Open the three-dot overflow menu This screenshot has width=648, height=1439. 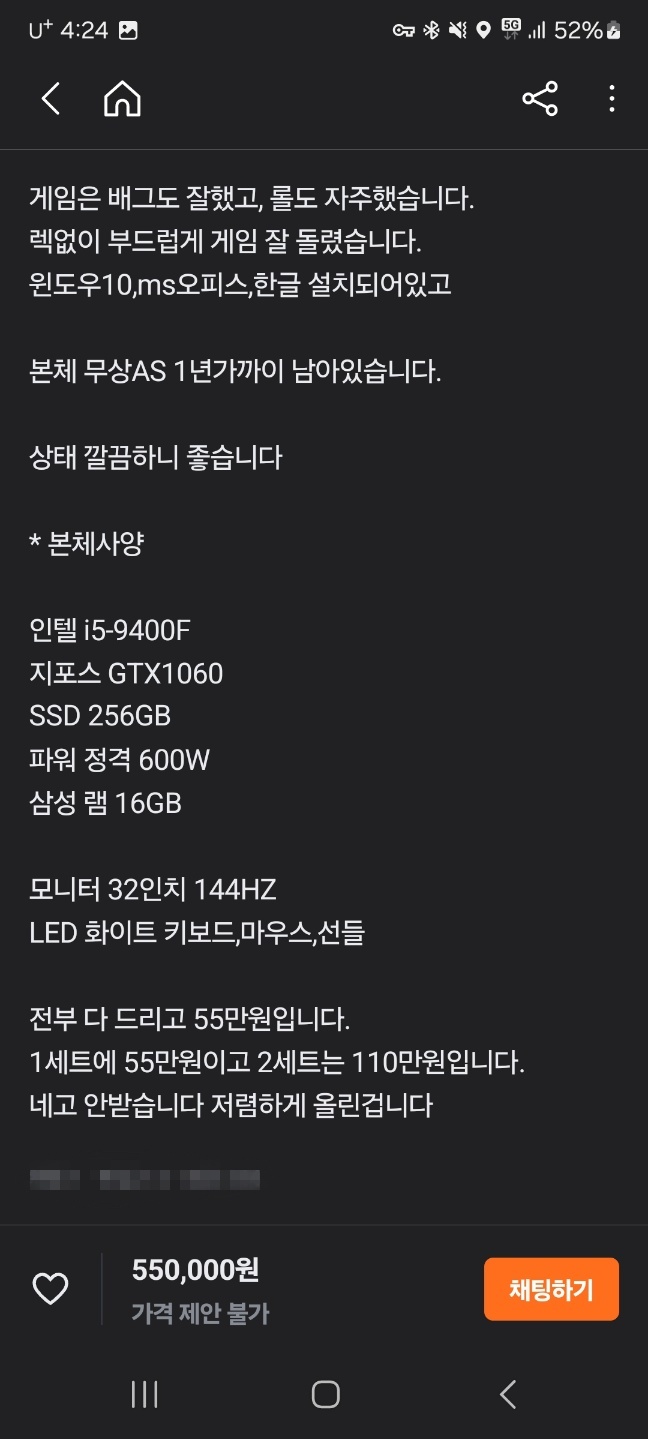point(611,99)
